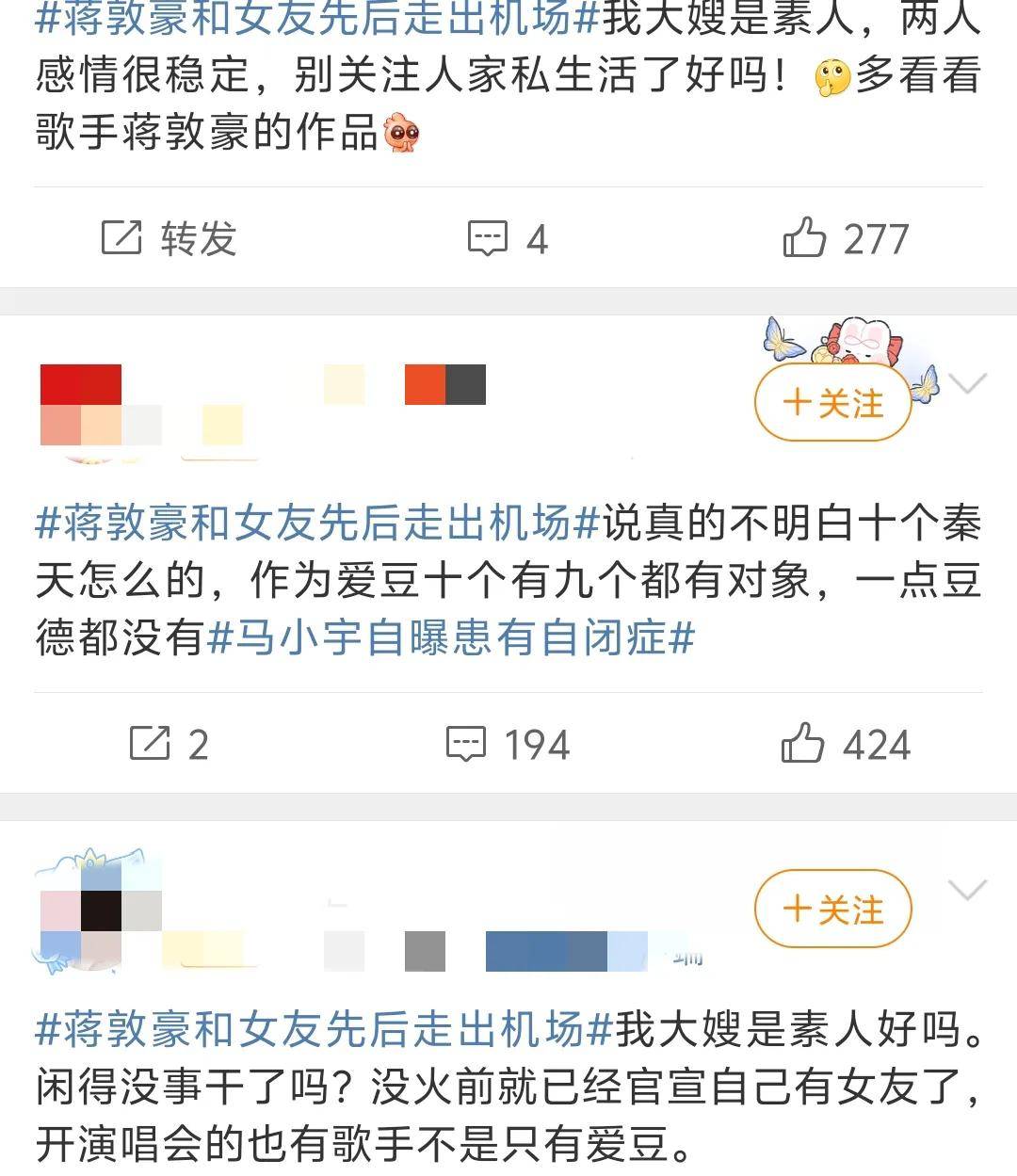Open comments on the post with 4 comments
The height and width of the screenshot is (1176, 1017).
508,239
